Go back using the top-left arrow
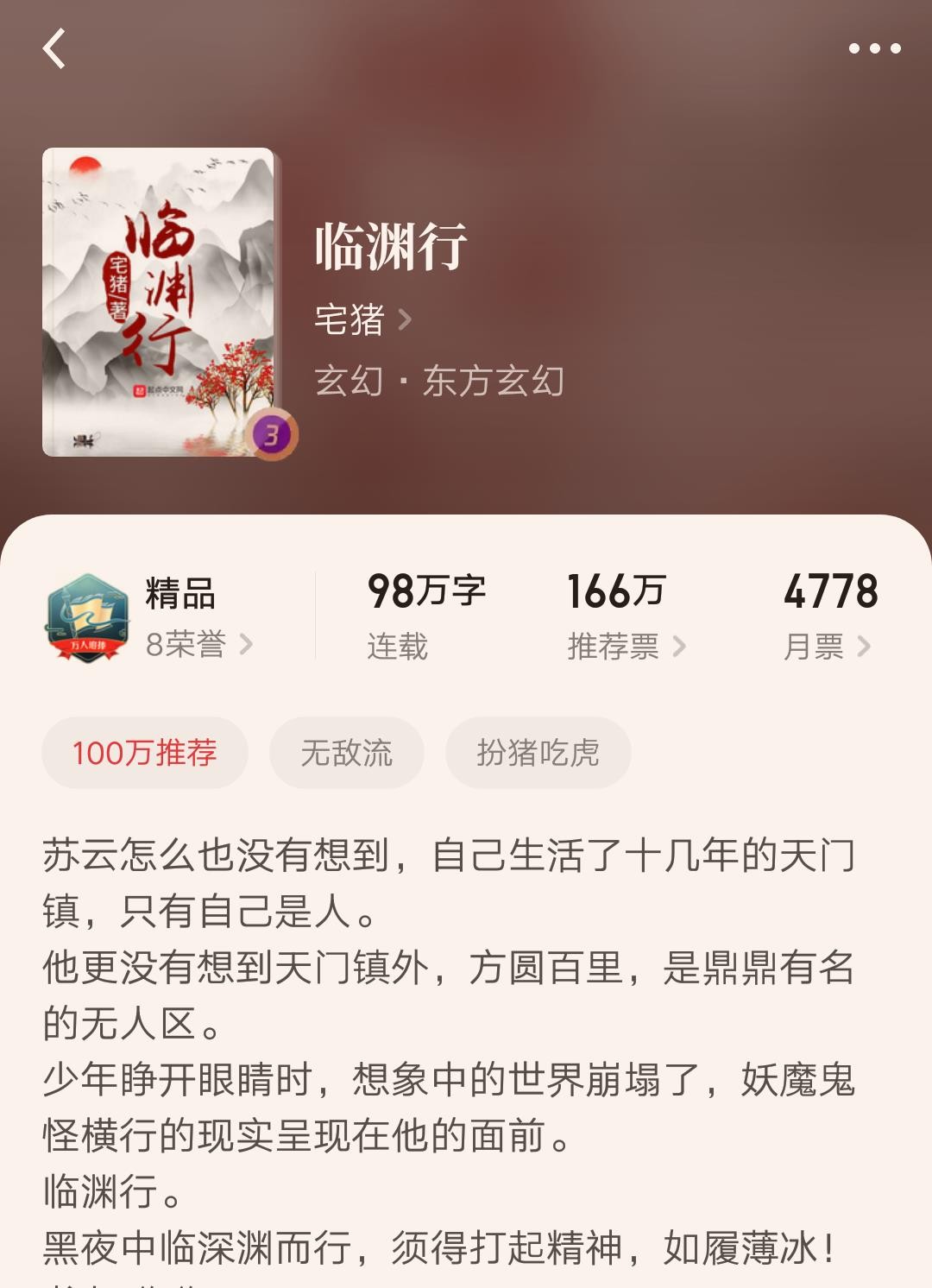 coord(54,48)
